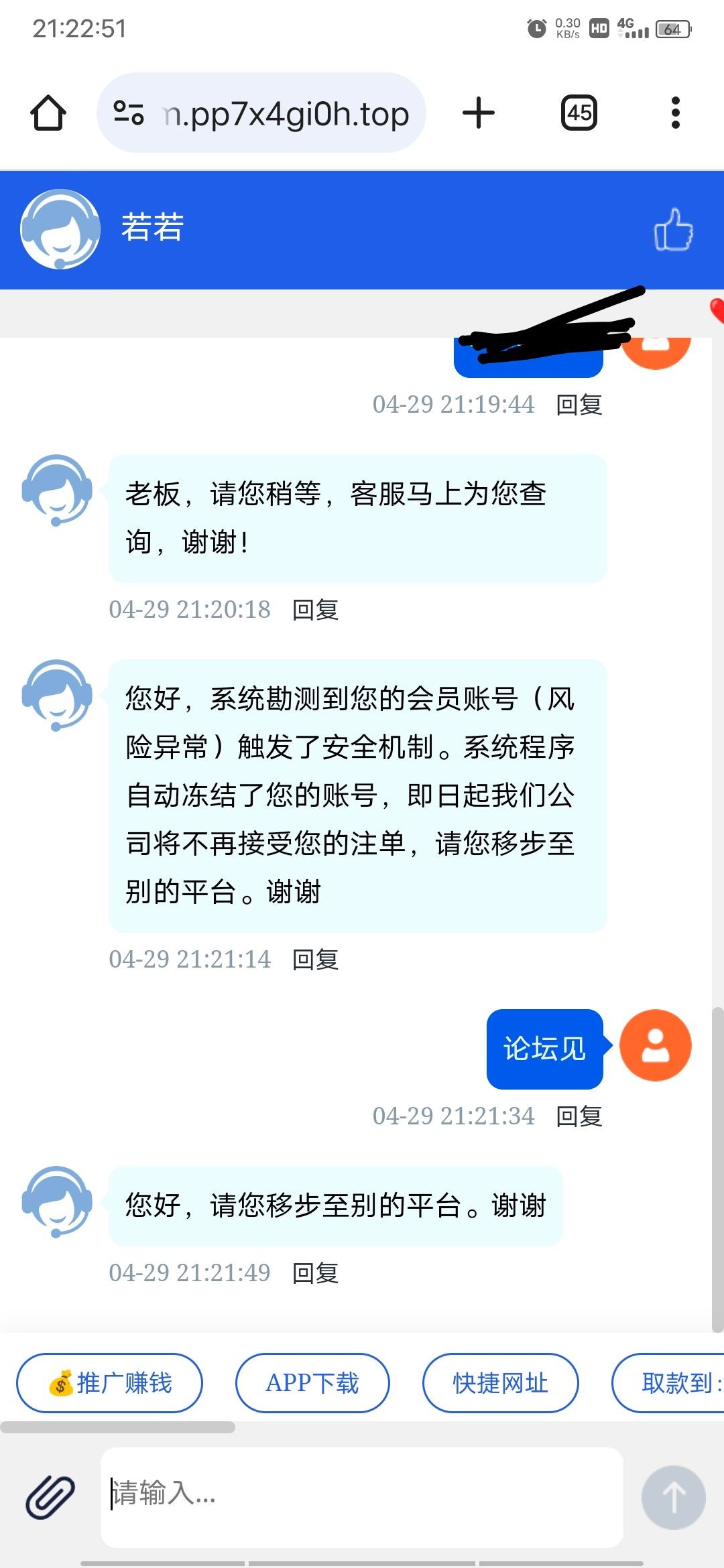Open the browser tab switcher showing 45
This screenshot has height=1568, width=724.
click(x=577, y=113)
